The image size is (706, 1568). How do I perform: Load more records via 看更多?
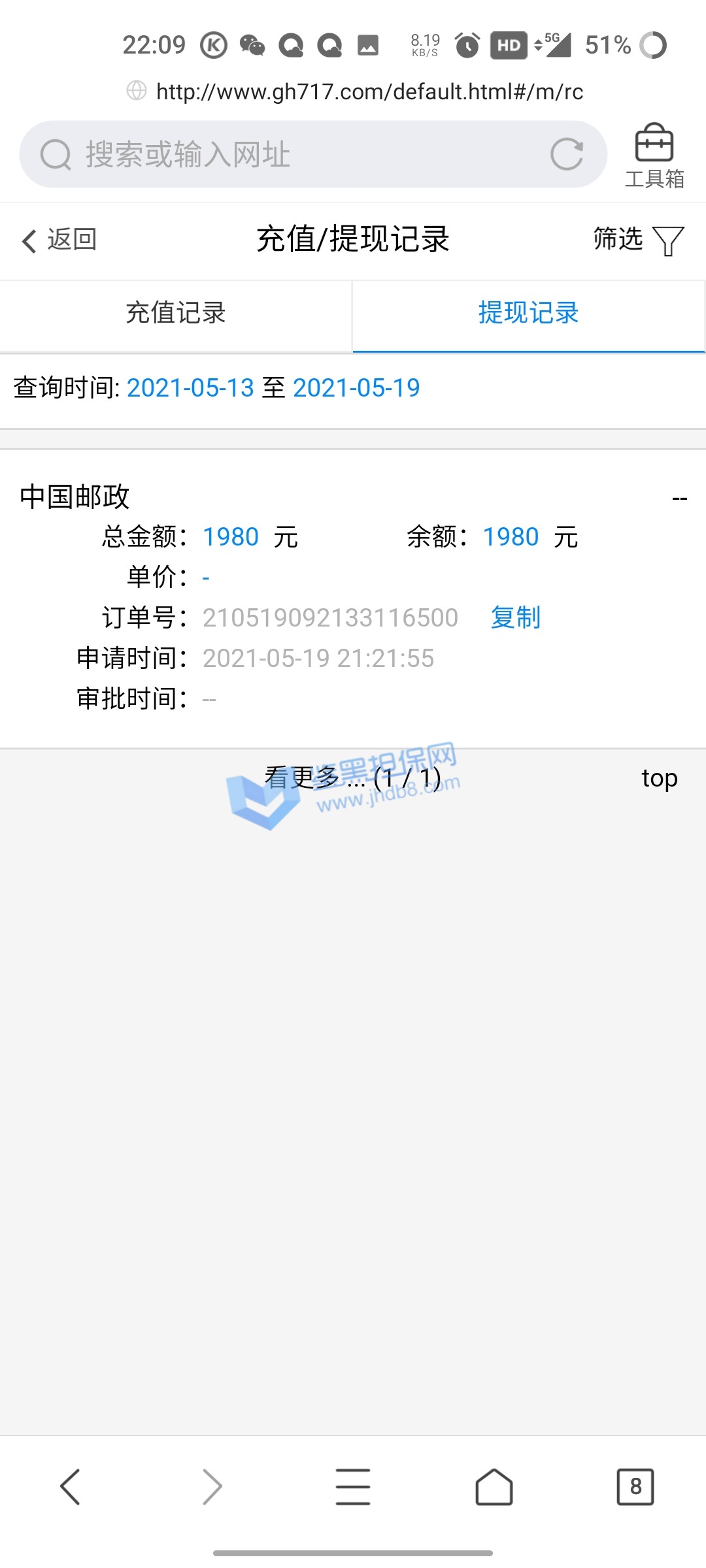click(x=353, y=778)
